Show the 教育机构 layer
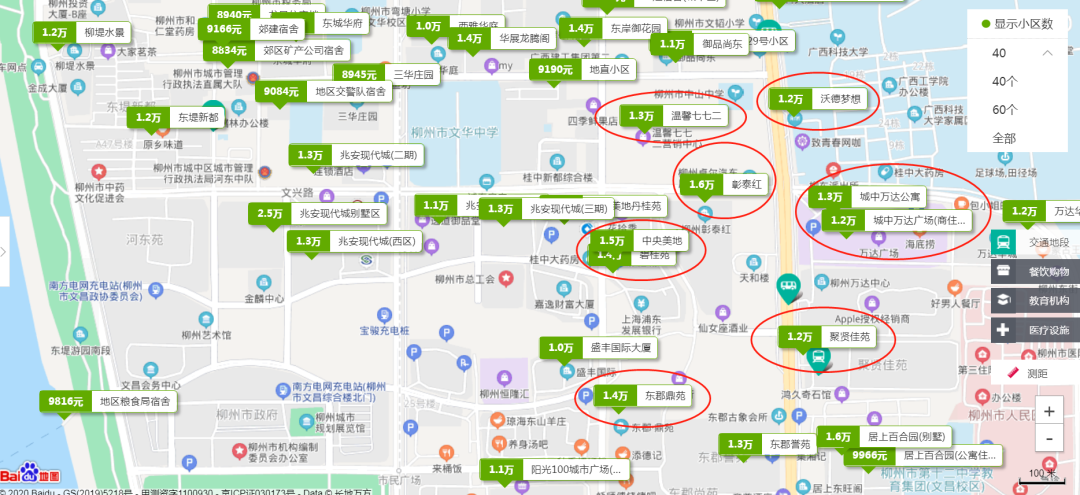The height and width of the screenshot is (495, 1080). pos(1035,300)
